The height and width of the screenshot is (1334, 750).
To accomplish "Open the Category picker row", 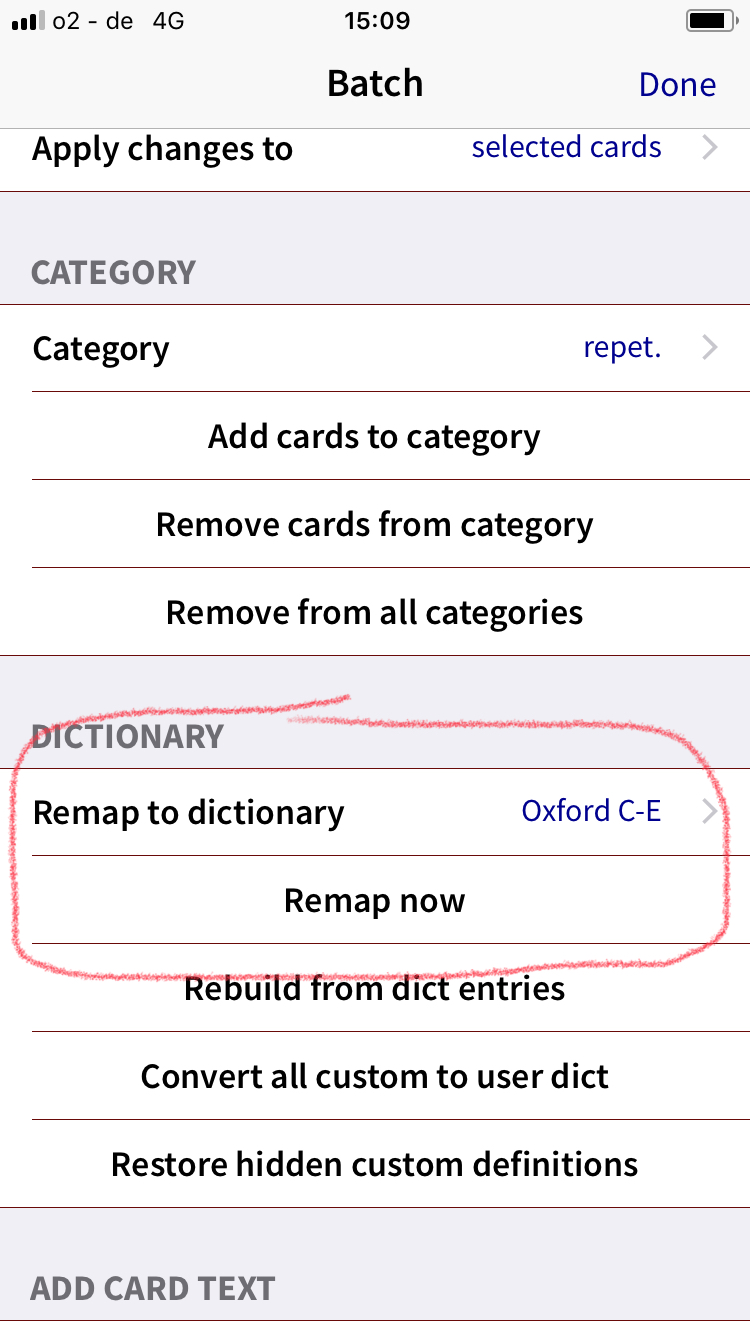I will coord(375,348).
